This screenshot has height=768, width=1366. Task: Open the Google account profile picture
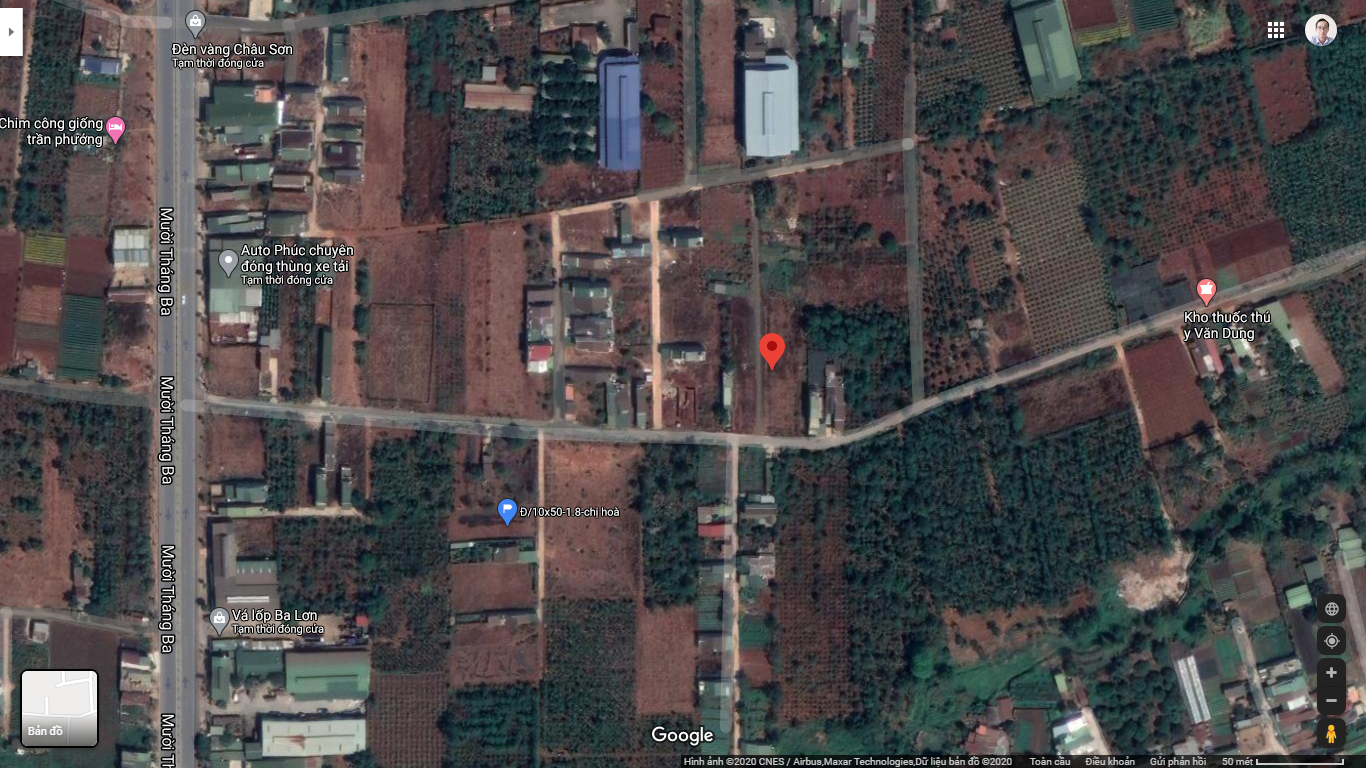click(x=1320, y=30)
